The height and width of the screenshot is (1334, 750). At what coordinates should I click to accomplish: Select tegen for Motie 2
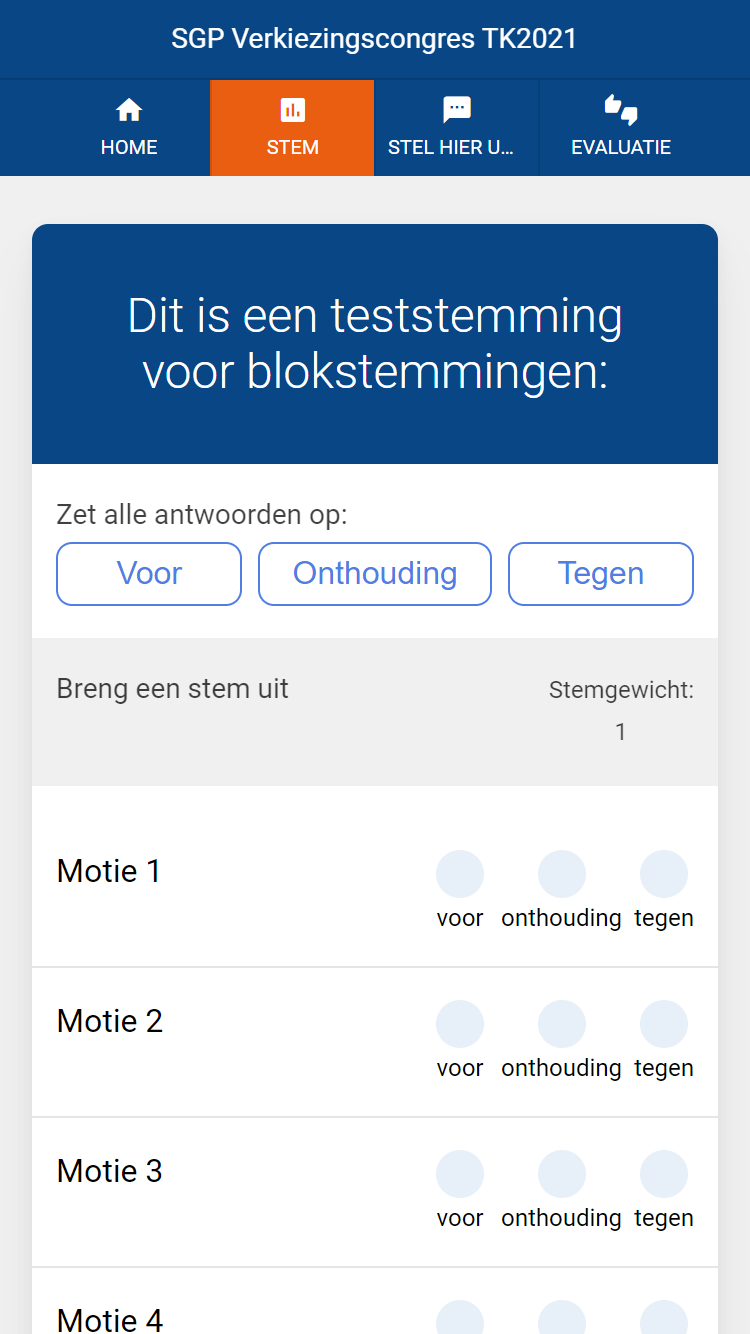point(664,1024)
